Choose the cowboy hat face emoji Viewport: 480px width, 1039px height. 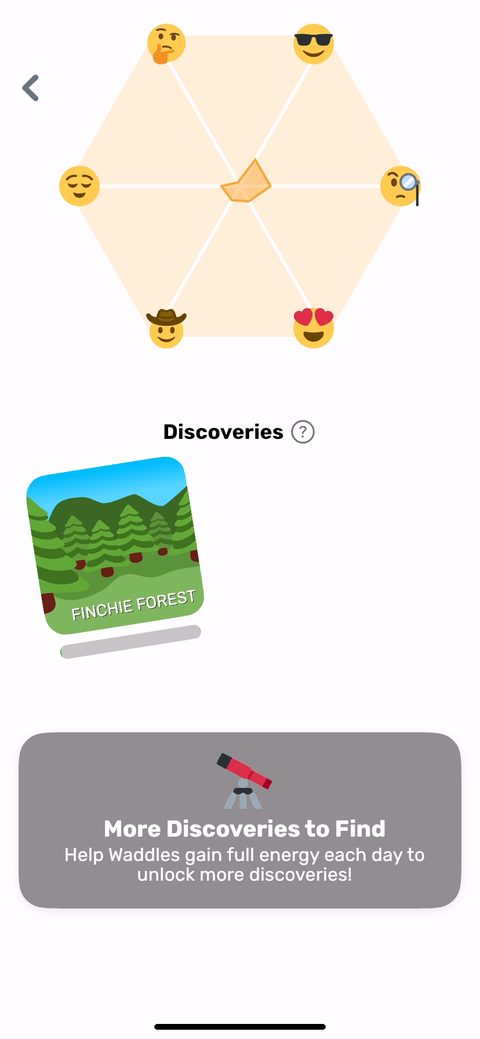[x=166, y=327]
